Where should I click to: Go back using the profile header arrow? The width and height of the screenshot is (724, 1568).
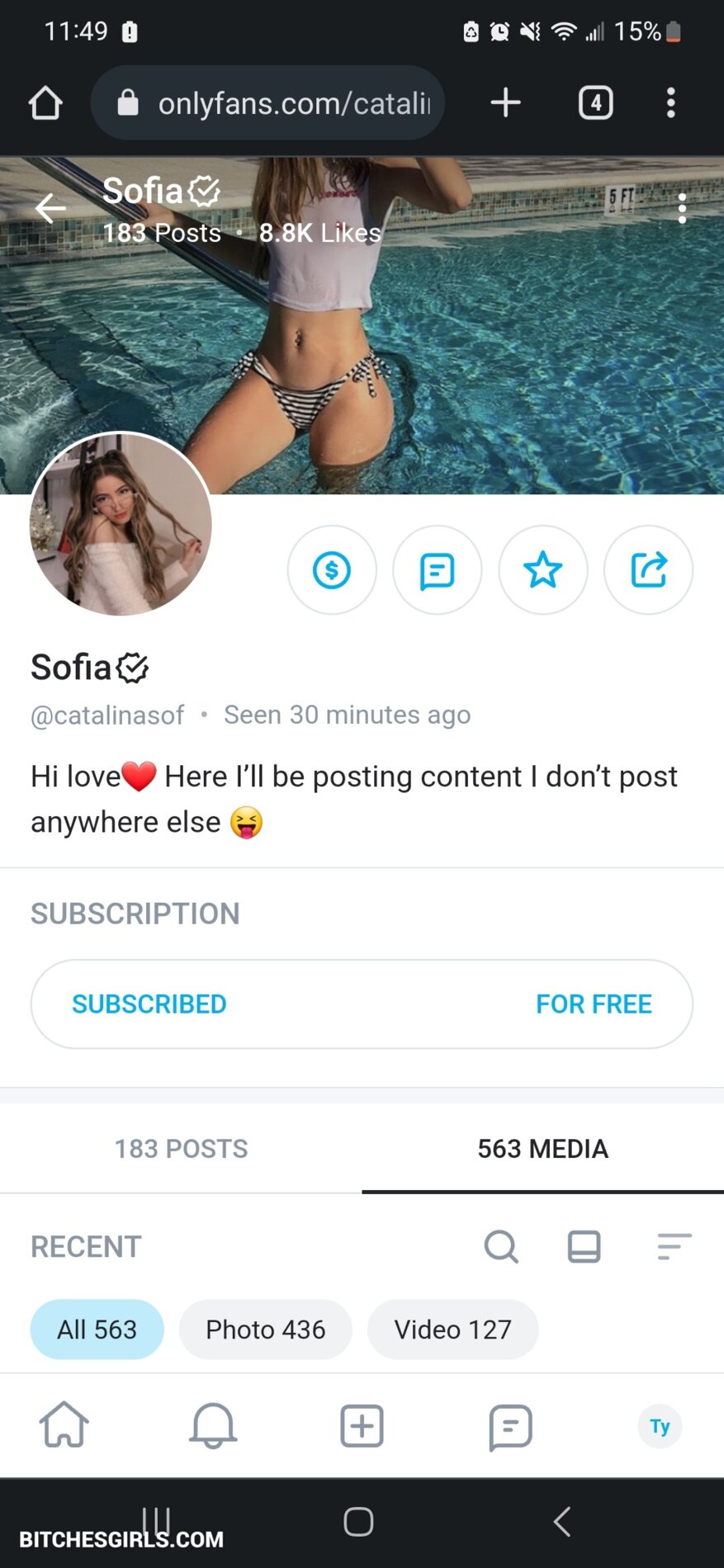click(x=50, y=208)
